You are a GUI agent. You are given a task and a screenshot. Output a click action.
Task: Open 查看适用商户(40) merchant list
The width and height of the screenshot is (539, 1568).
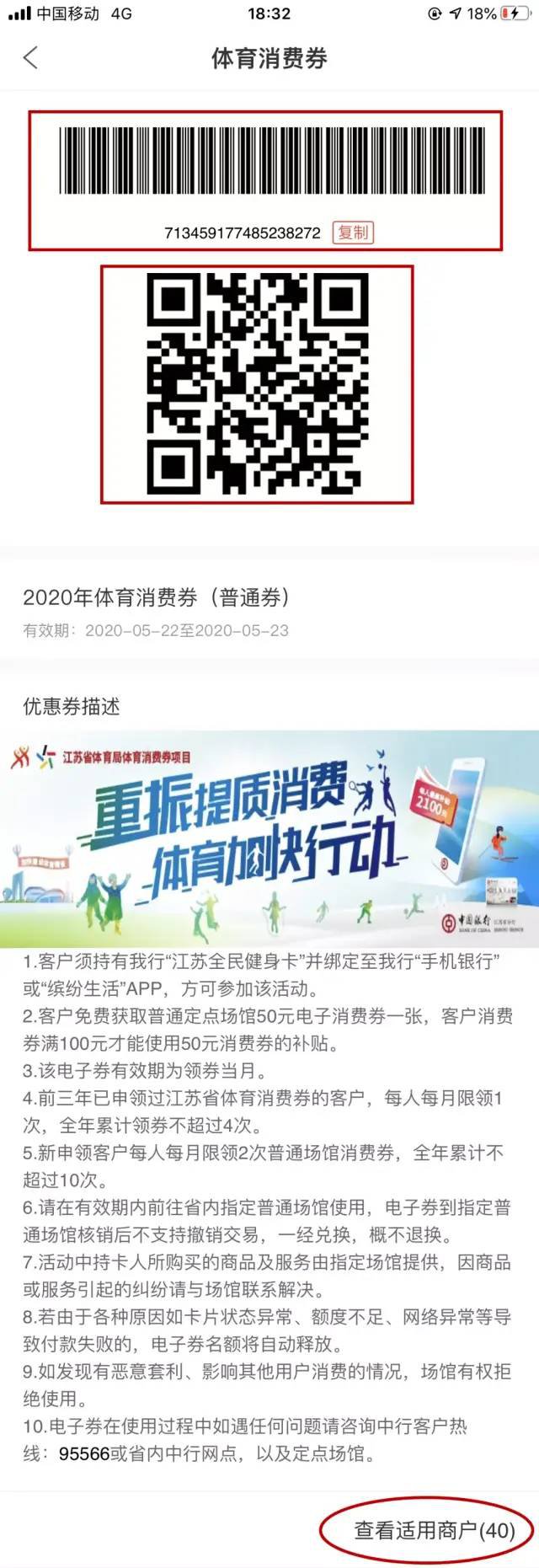(433, 1529)
